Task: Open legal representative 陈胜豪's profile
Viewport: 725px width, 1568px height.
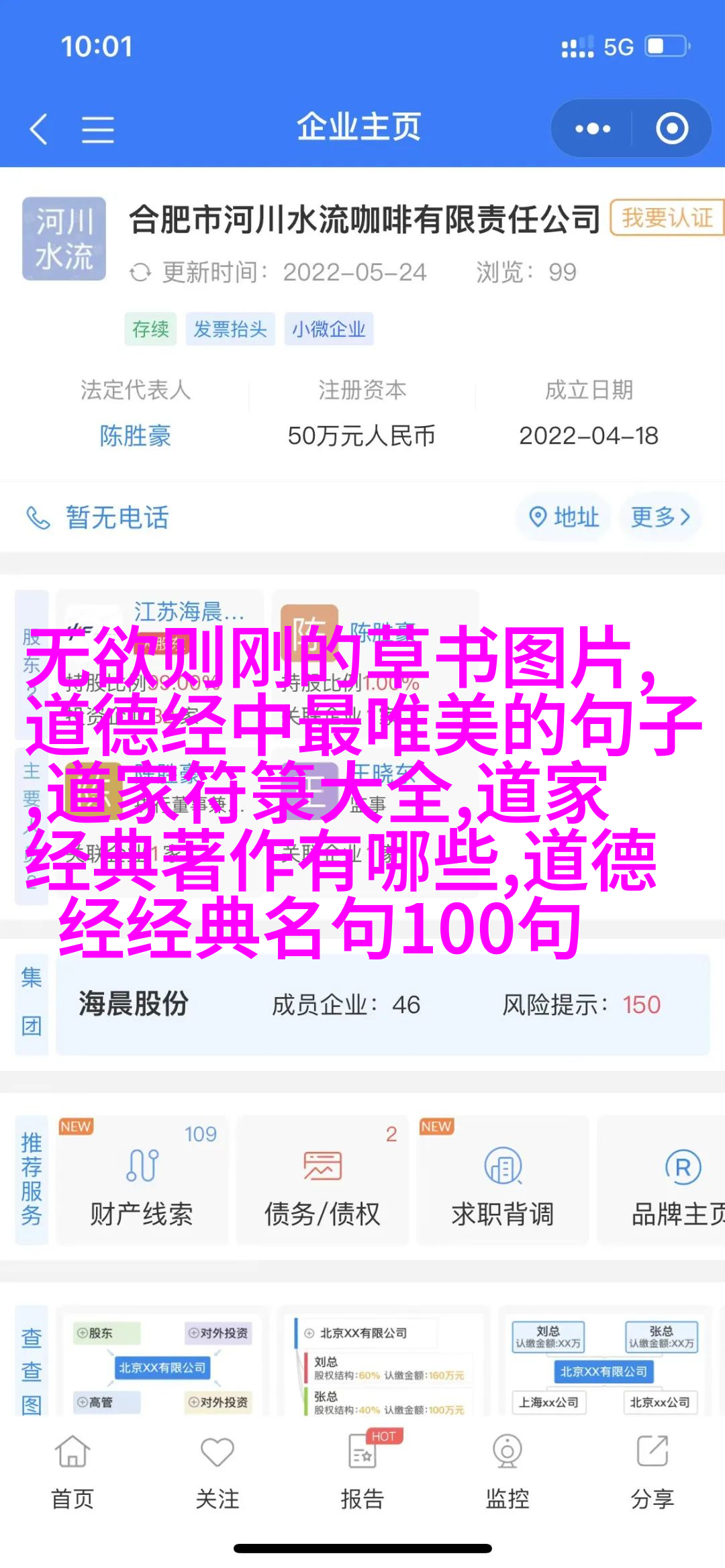Action: click(x=135, y=436)
